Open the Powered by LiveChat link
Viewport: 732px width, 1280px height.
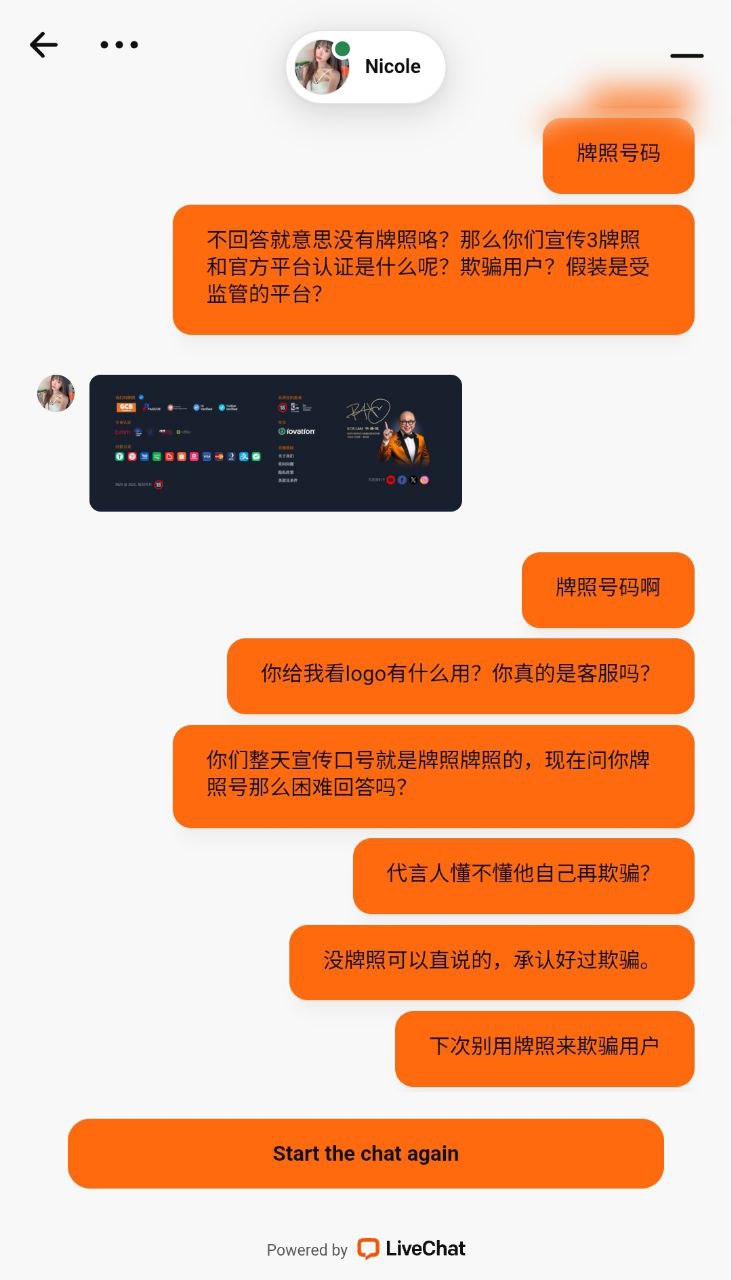(x=366, y=1248)
